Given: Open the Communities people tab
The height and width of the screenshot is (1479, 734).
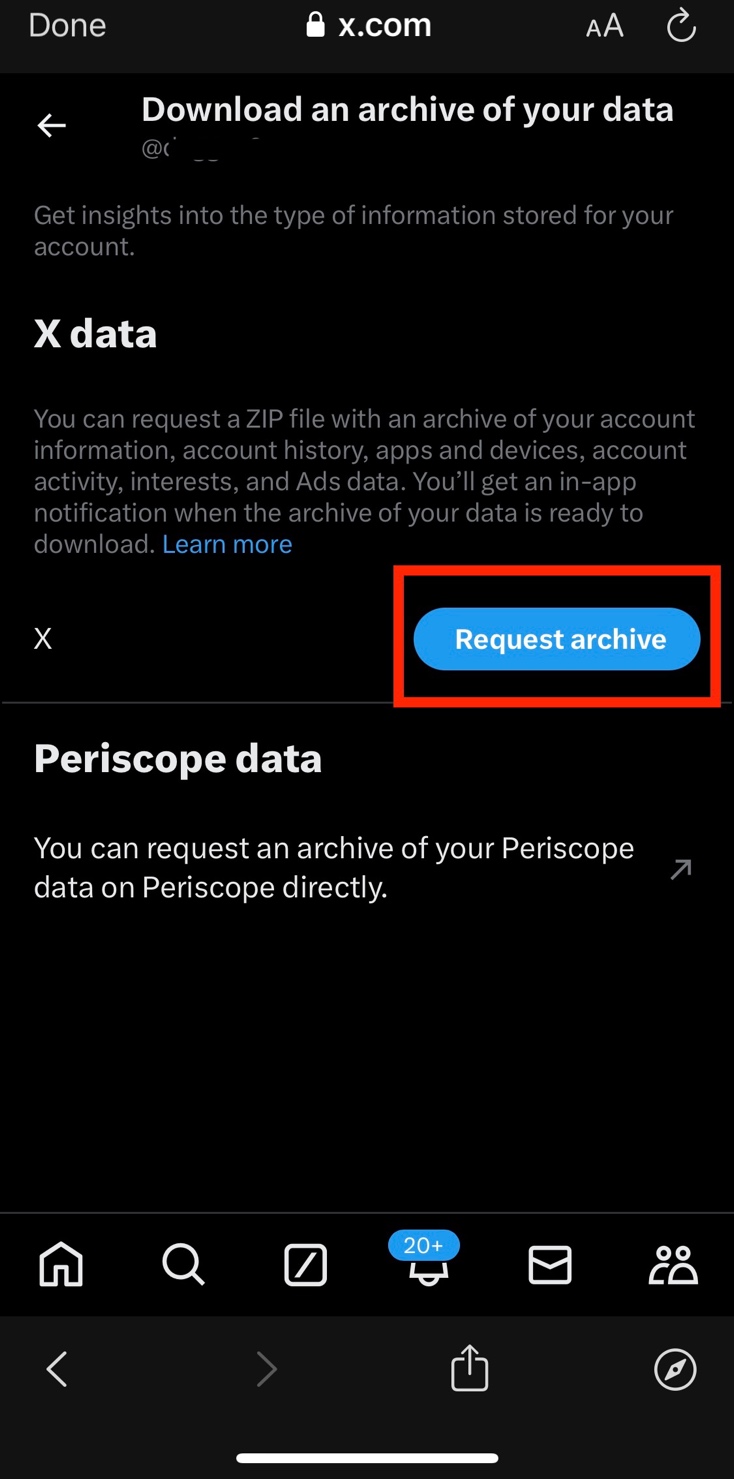Looking at the screenshot, I should pyautogui.click(x=673, y=1265).
